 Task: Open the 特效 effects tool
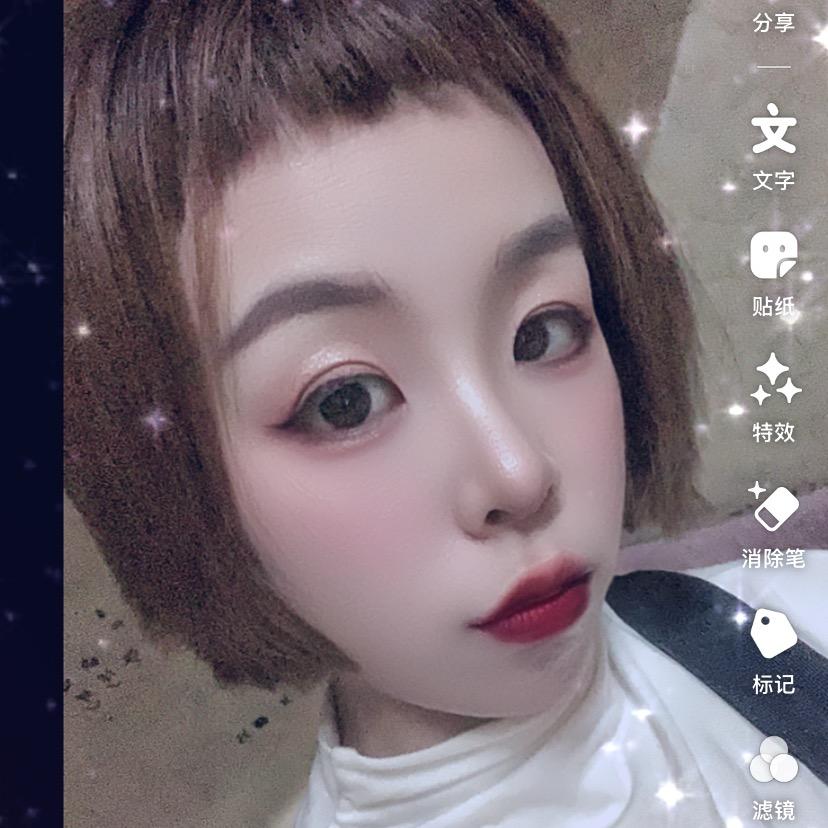pyautogui.click(x=773, y=397)
